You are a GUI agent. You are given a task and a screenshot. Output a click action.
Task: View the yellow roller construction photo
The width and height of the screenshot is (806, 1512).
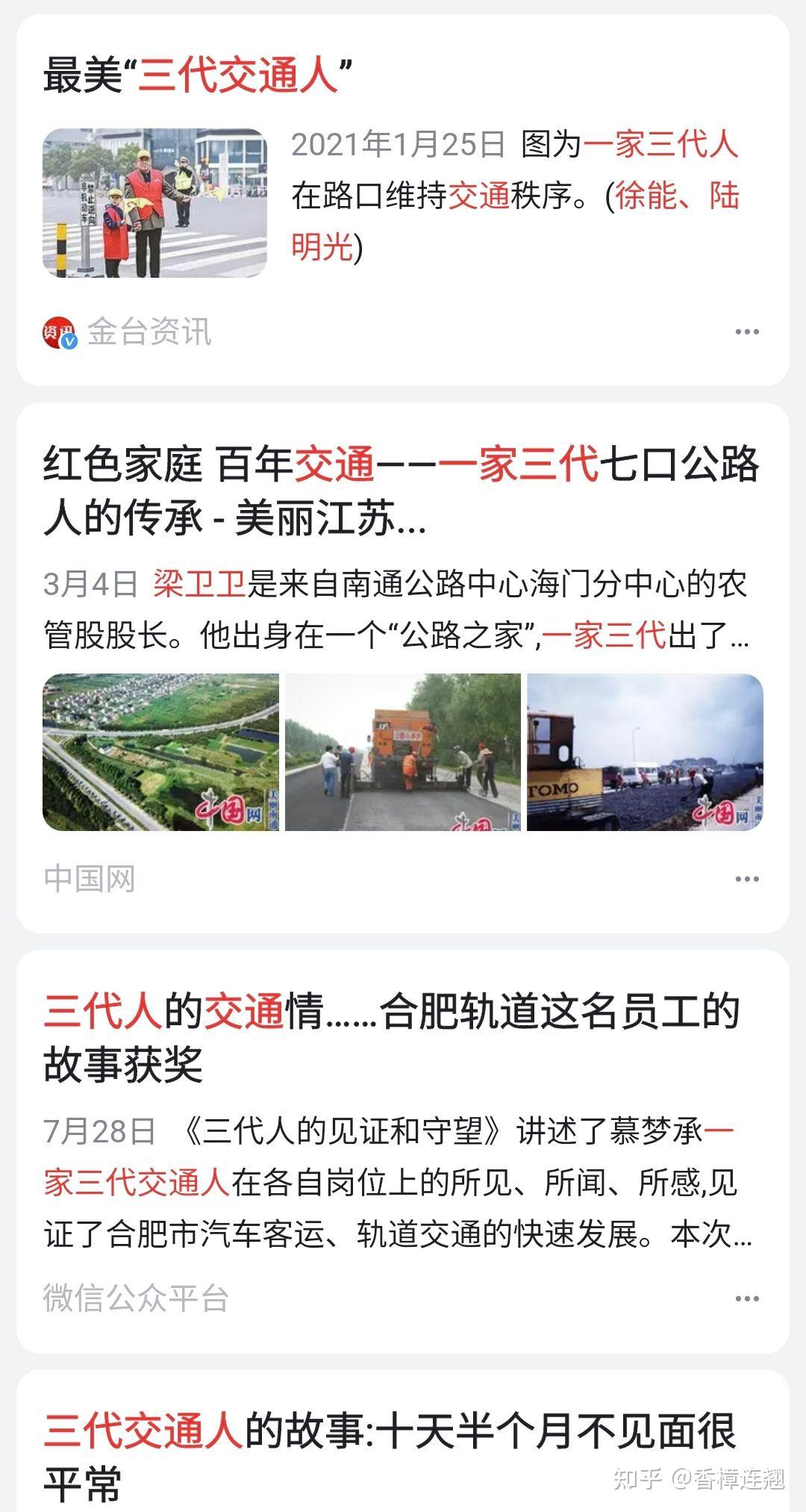point(645,752)
